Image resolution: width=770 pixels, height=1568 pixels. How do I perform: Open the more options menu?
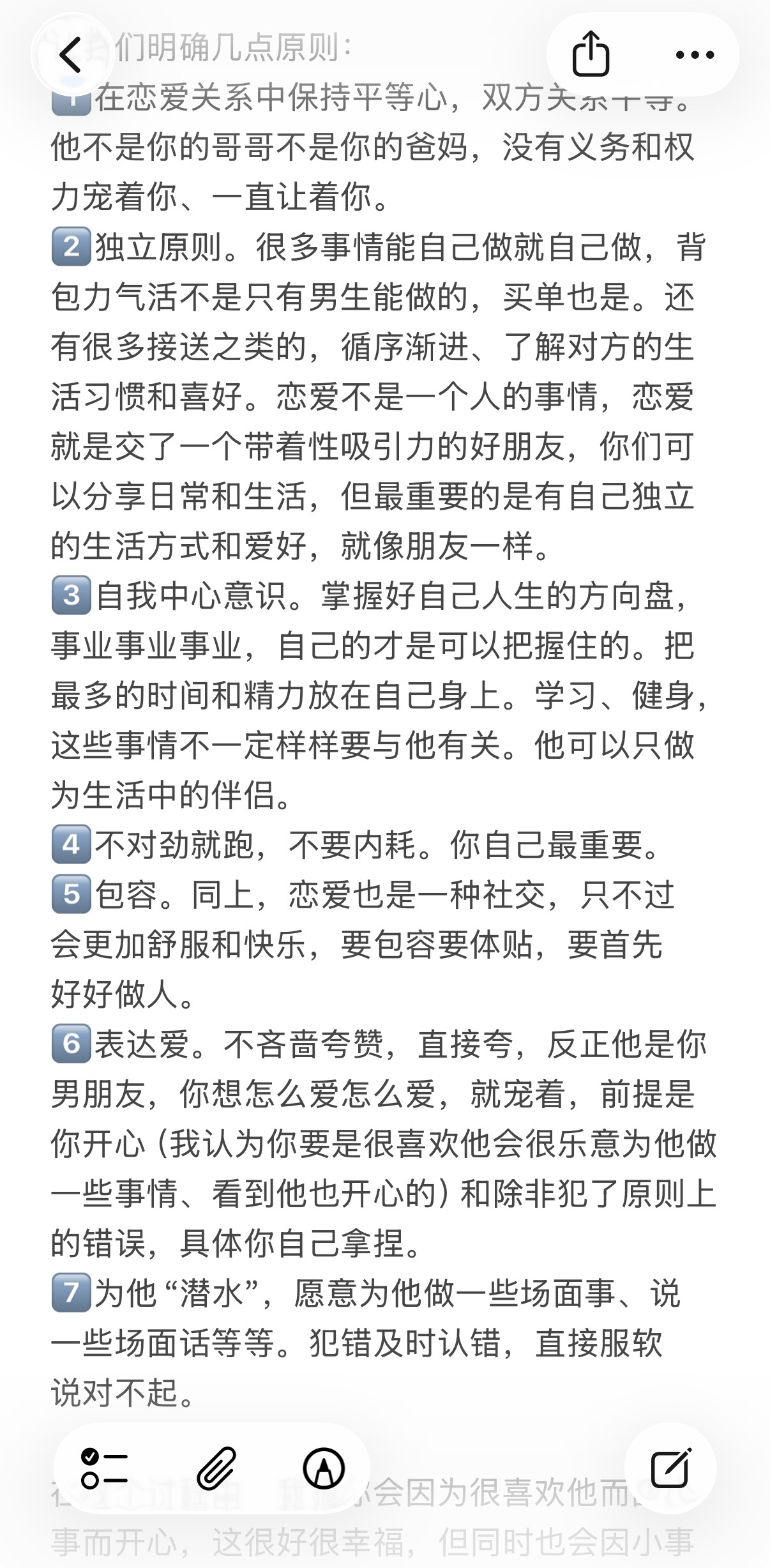click(x=695, y=55)
